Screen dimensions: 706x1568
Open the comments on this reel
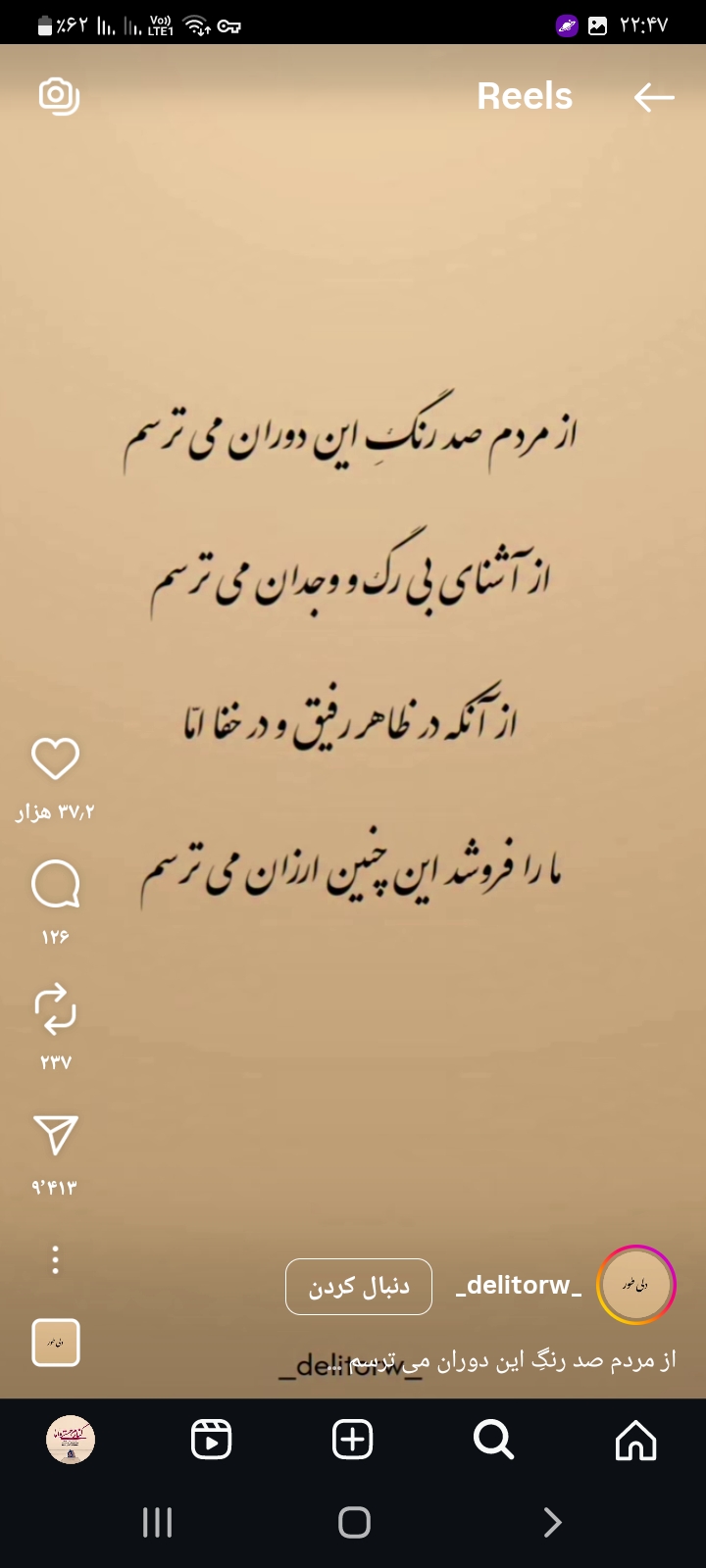[x=55, y=885]
